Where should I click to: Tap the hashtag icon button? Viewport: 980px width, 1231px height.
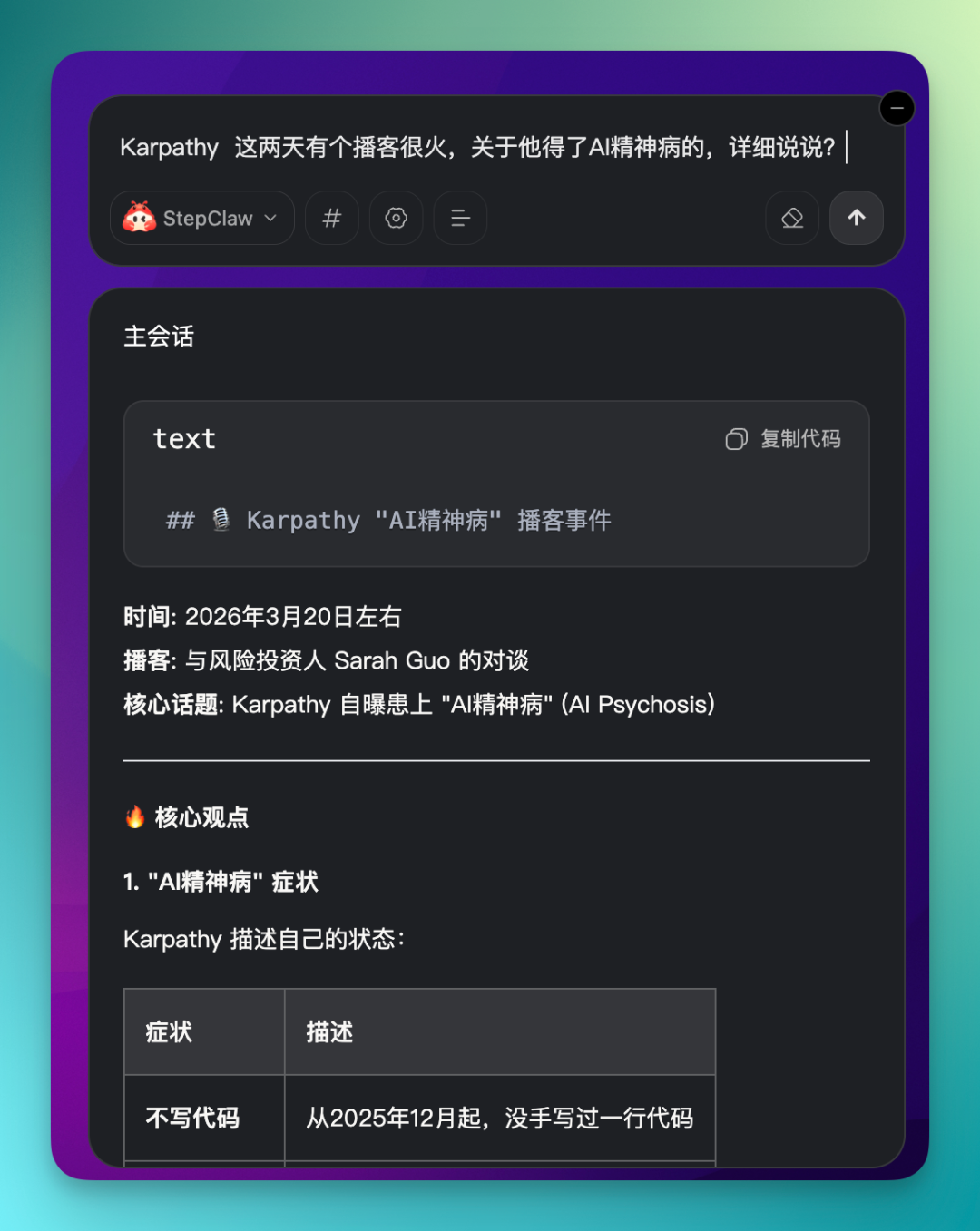(332, 218)
